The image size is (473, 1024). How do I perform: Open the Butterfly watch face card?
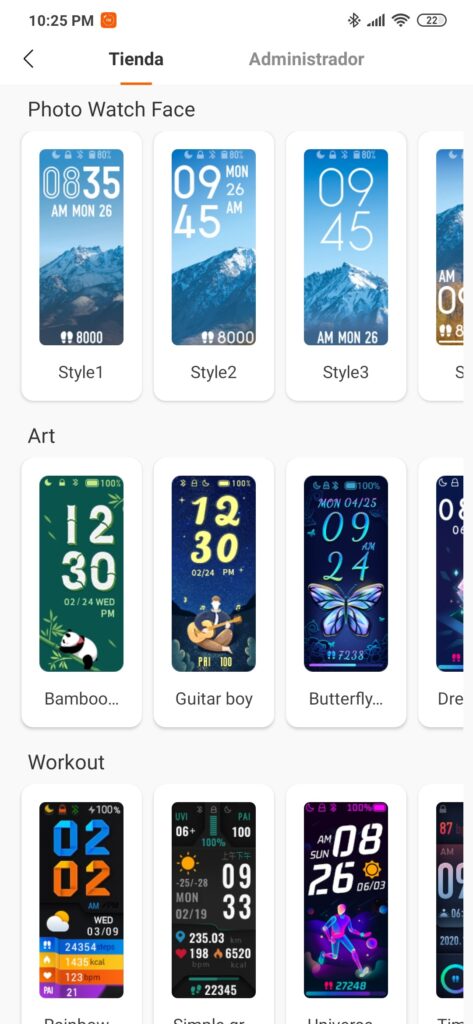(x=346, y=592)
